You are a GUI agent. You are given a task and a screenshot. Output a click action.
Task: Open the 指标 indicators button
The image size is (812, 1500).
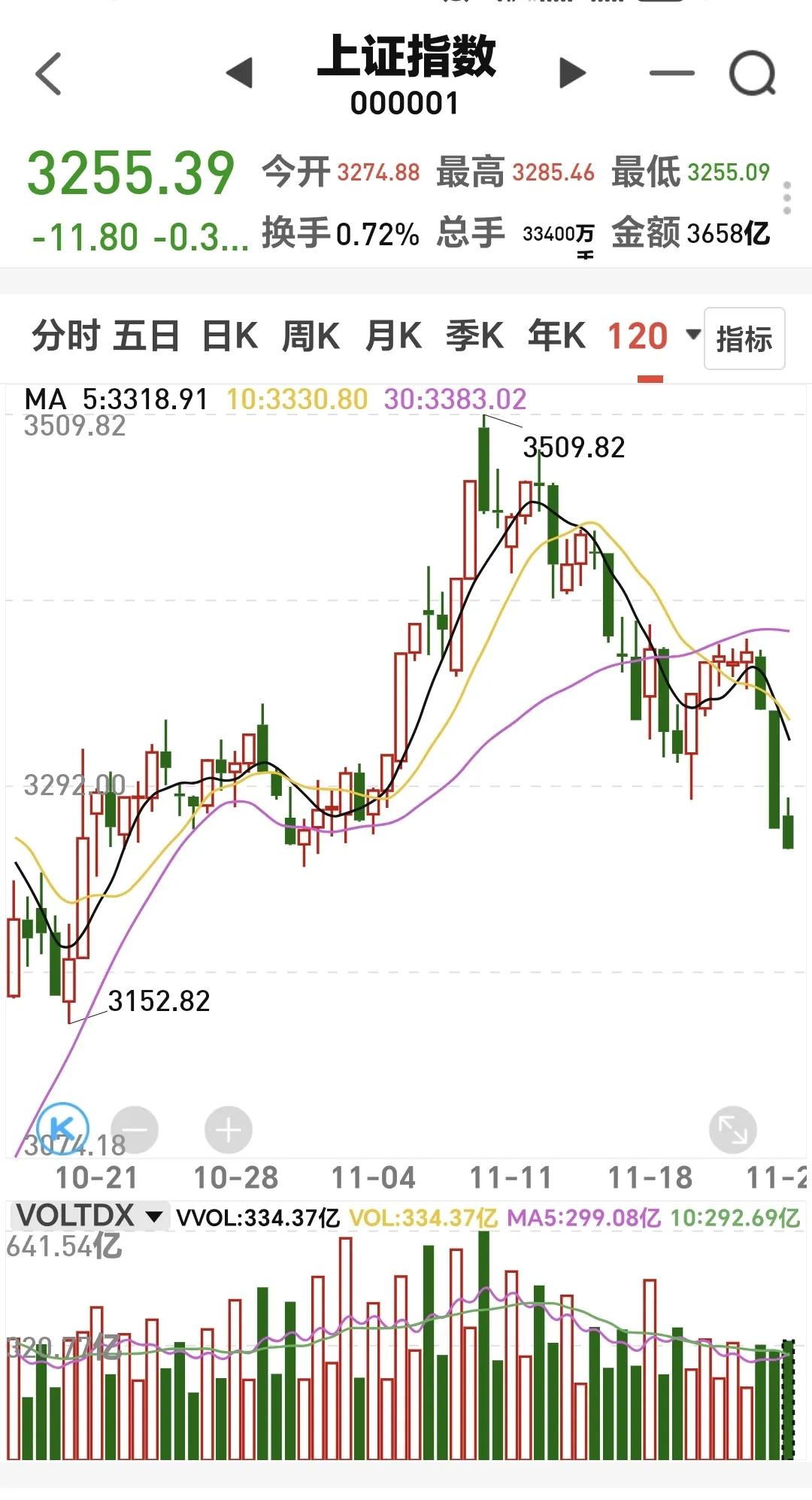pyautogui.click(x=744, y=339)
